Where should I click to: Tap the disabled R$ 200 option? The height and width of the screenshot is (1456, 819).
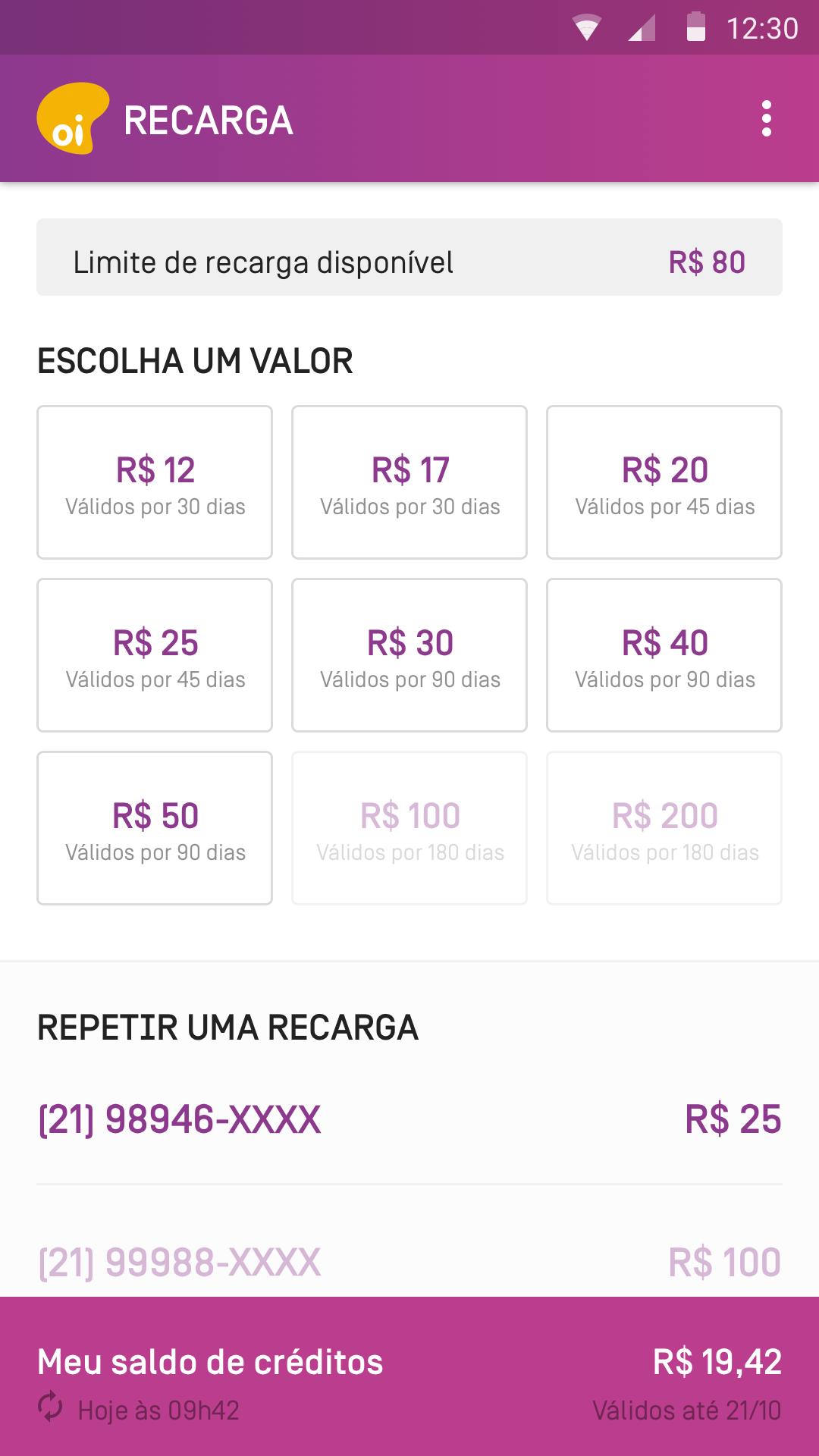pos(664,828)
